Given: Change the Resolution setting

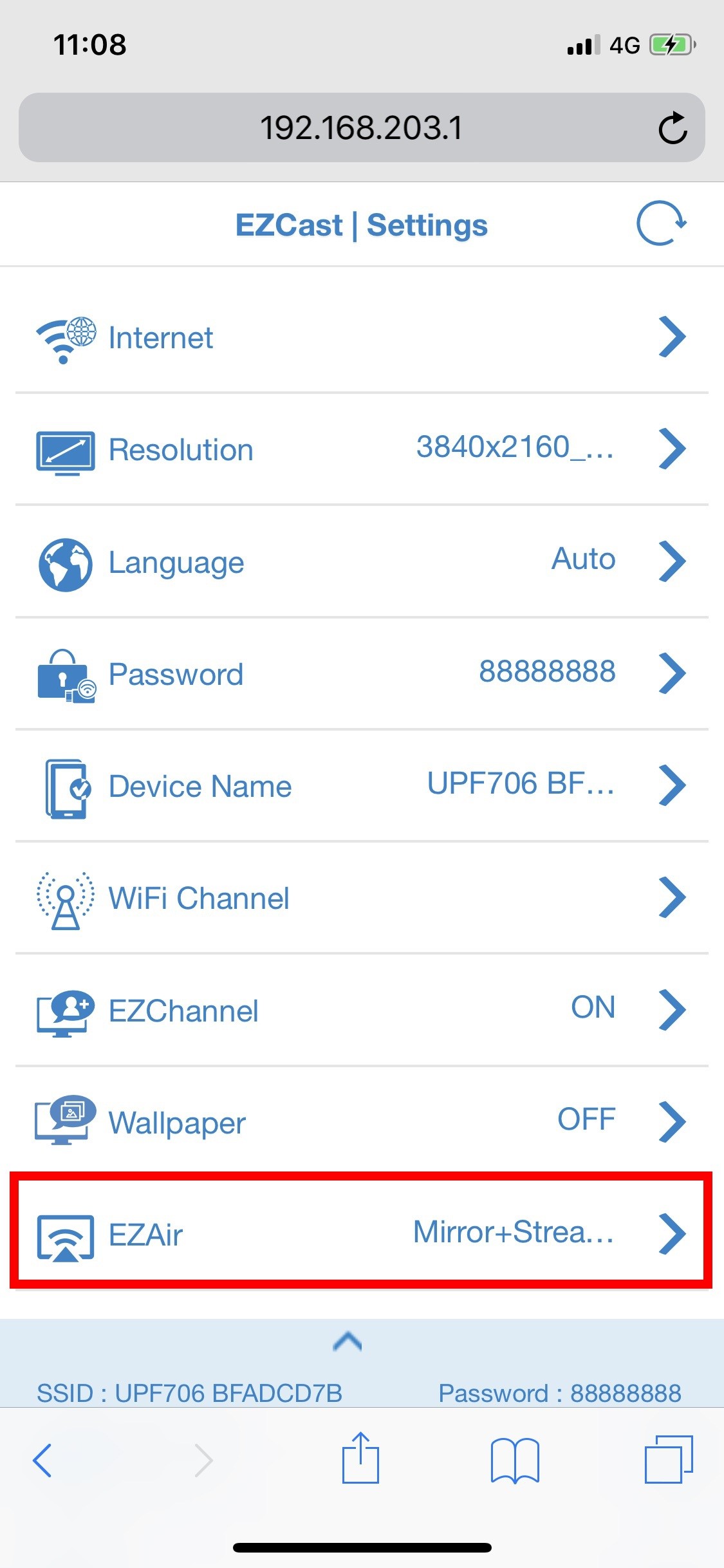Looking at the screenshot, I should (360, 449).
